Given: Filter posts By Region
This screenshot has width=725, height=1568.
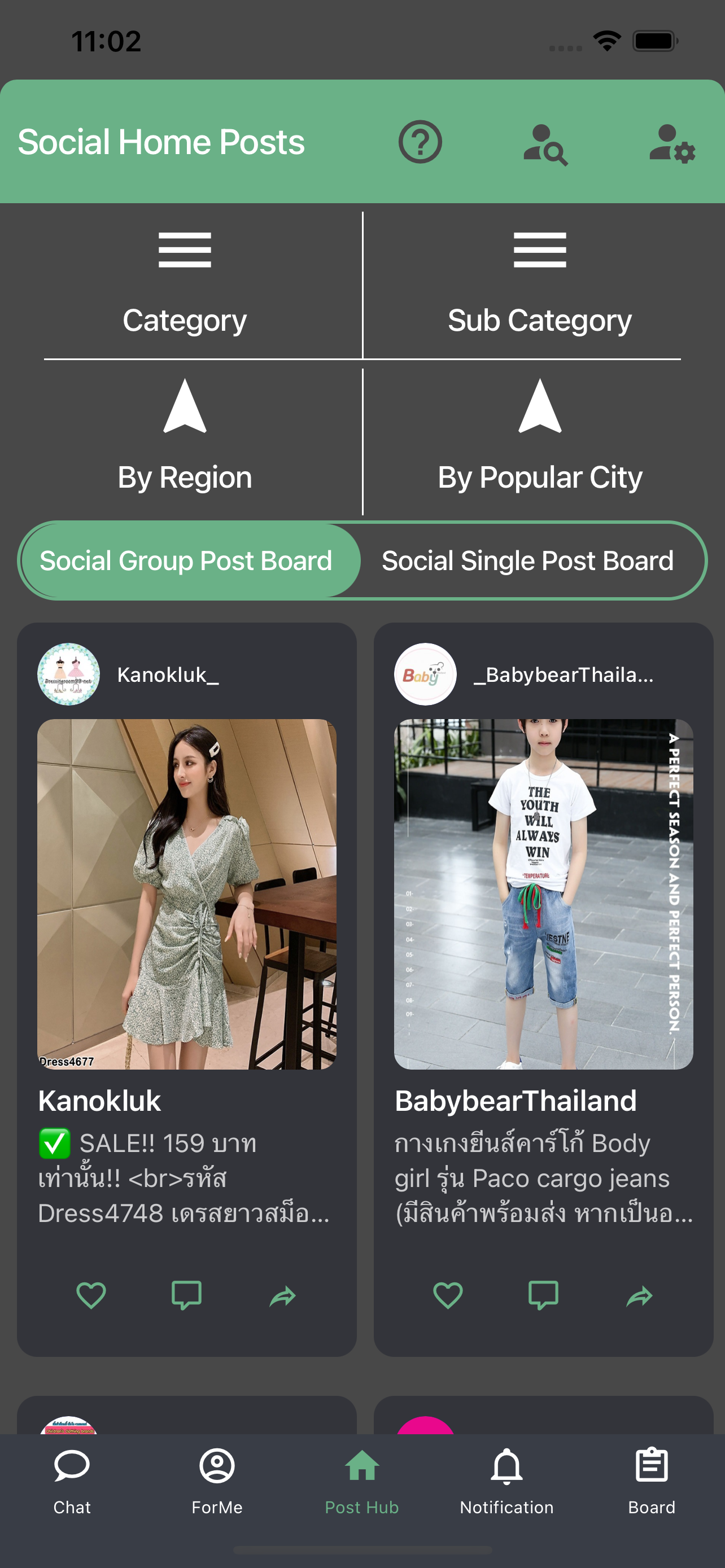Looking at the screenshot, I should pyautogui.click(x=185, y=440).
